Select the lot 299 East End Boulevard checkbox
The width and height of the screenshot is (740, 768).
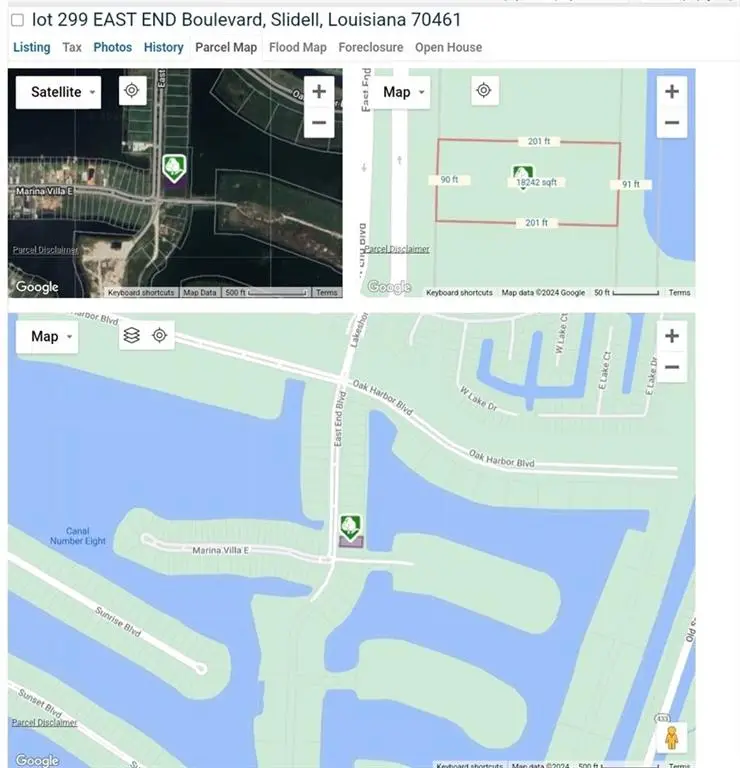point(17,20)
